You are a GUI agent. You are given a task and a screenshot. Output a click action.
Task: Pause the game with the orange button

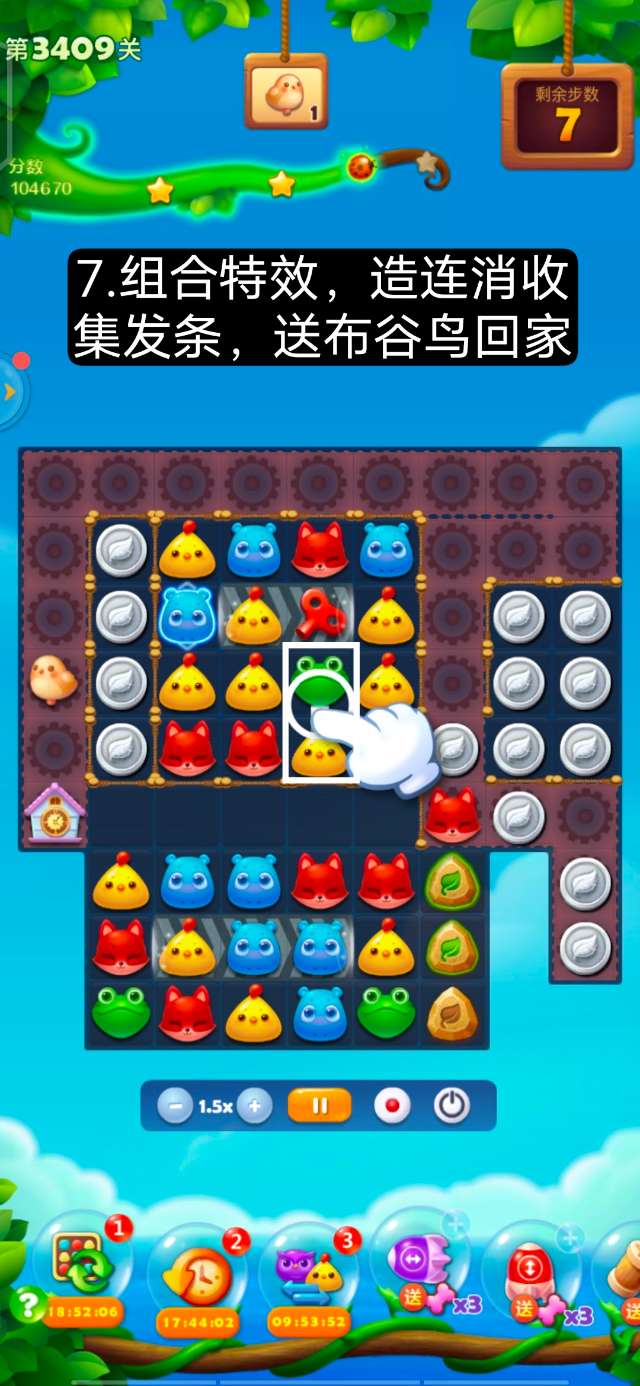pos(320,1106)
